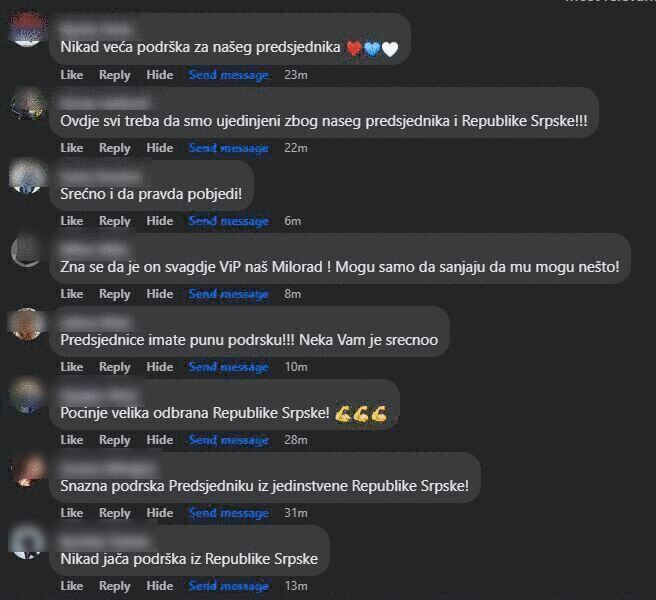Like the comment 'Zna se da je on svagdje ViP'

point(71,294)
